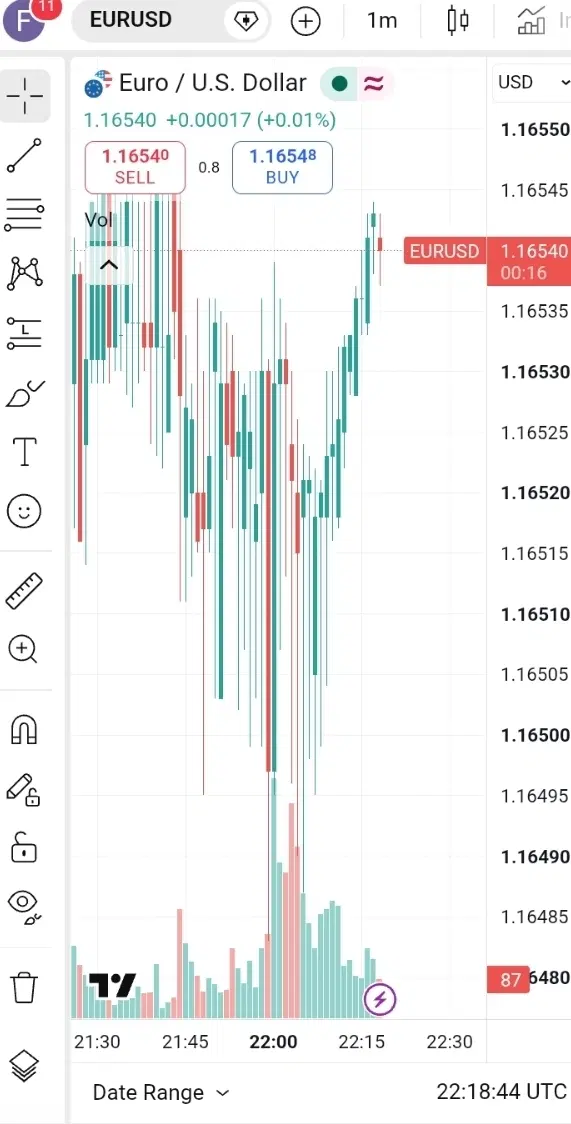
Task: Tap the BUY button at 1.16548
Action: (x=282, y=168)
